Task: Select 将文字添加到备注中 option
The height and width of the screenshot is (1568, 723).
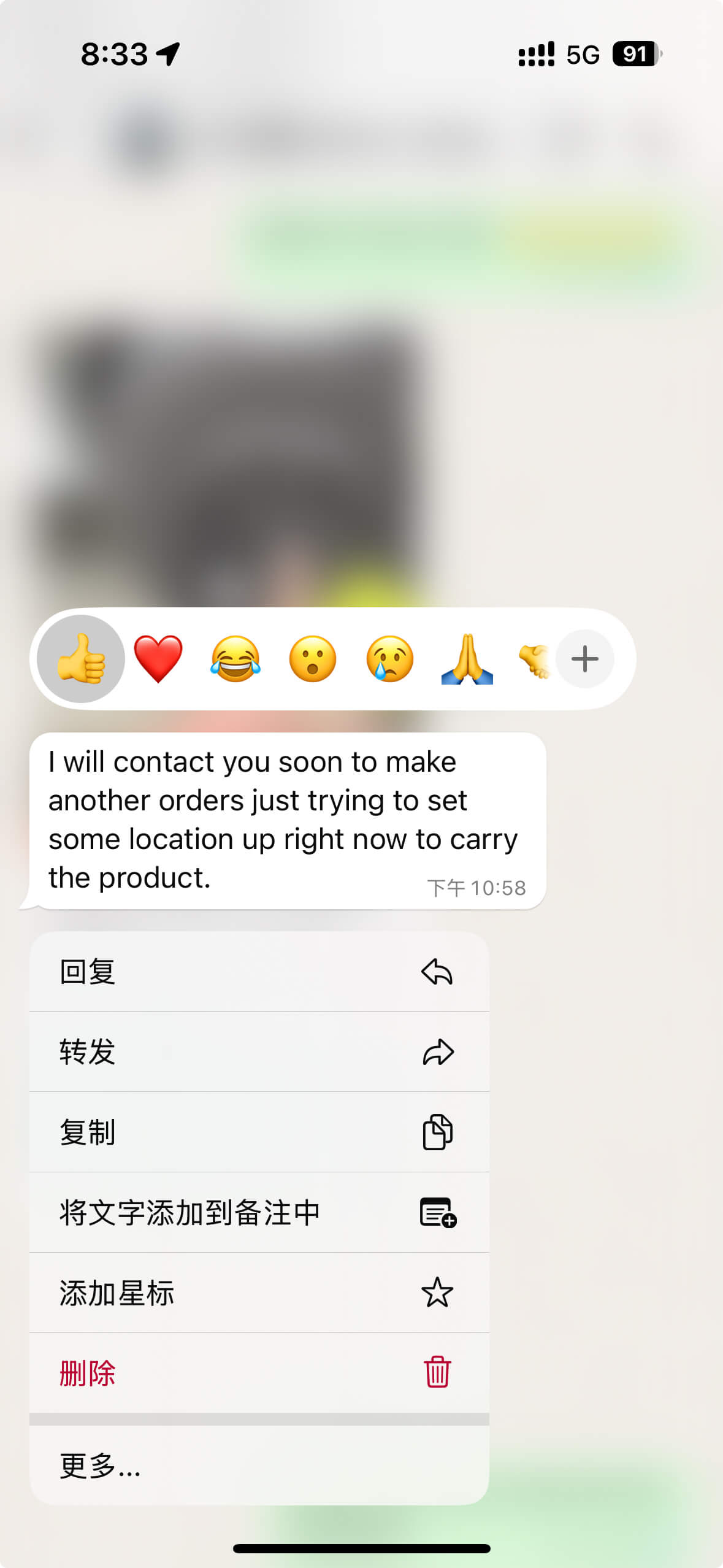Action: 259,1213
